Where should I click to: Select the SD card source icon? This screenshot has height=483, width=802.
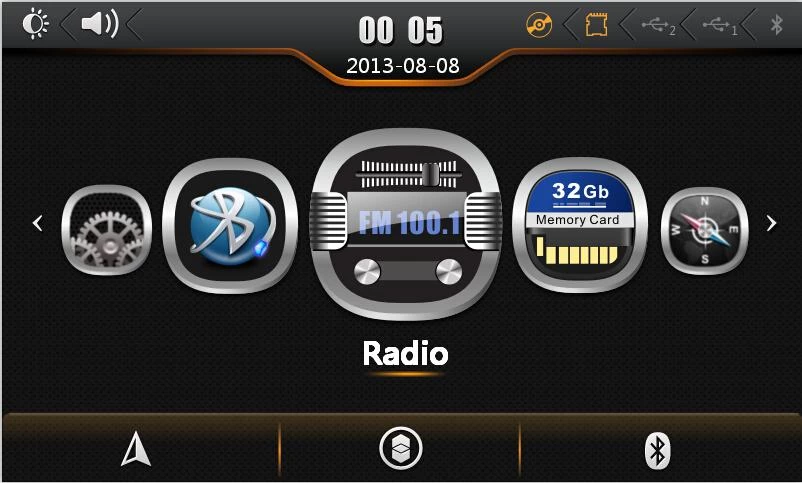[x=597, y=25]
